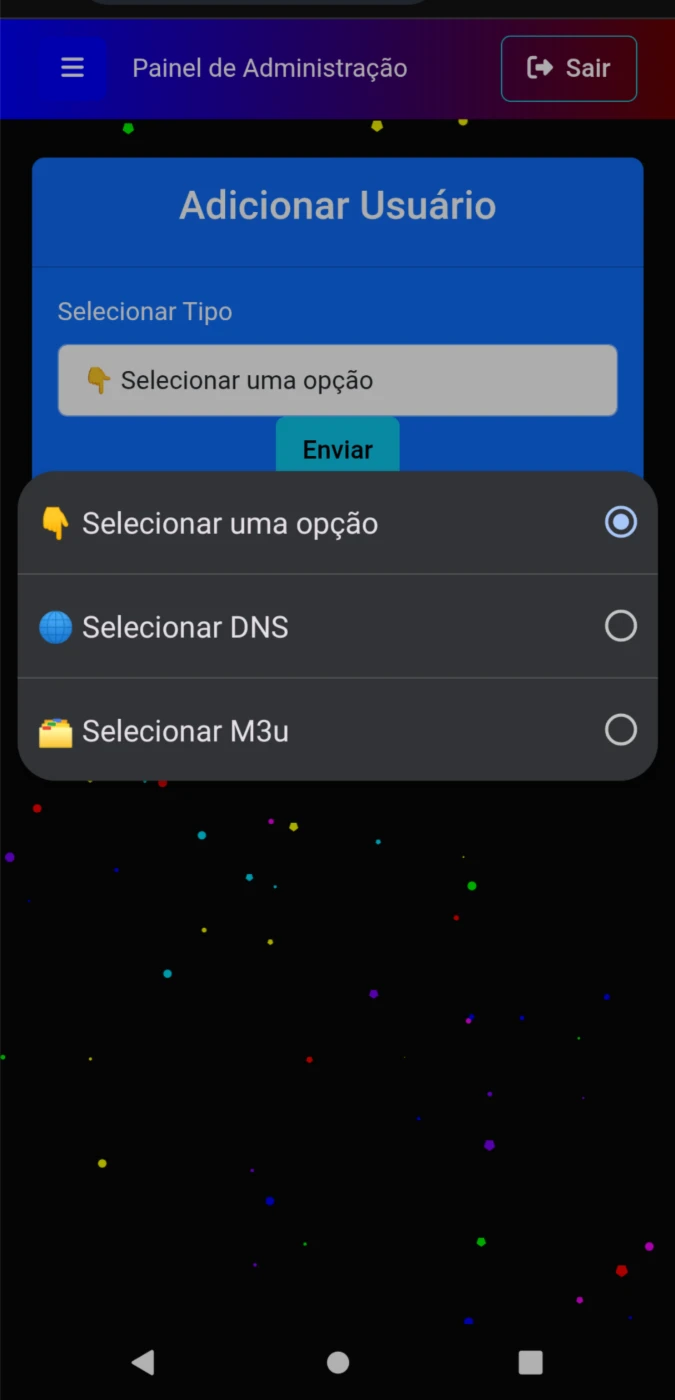Screen dimensions: 675x1400
Task: Go back with the system back button
Action: 143,1362
